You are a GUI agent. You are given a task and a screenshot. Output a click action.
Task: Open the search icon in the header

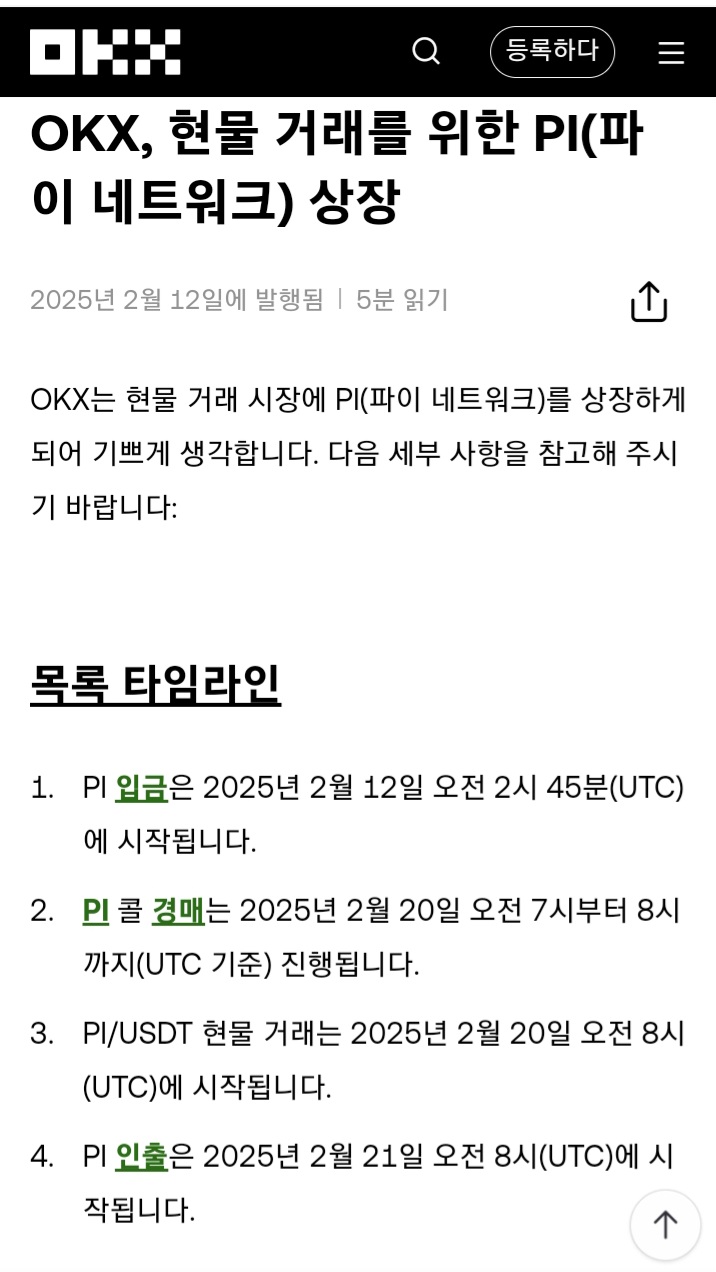coord(426,51)
